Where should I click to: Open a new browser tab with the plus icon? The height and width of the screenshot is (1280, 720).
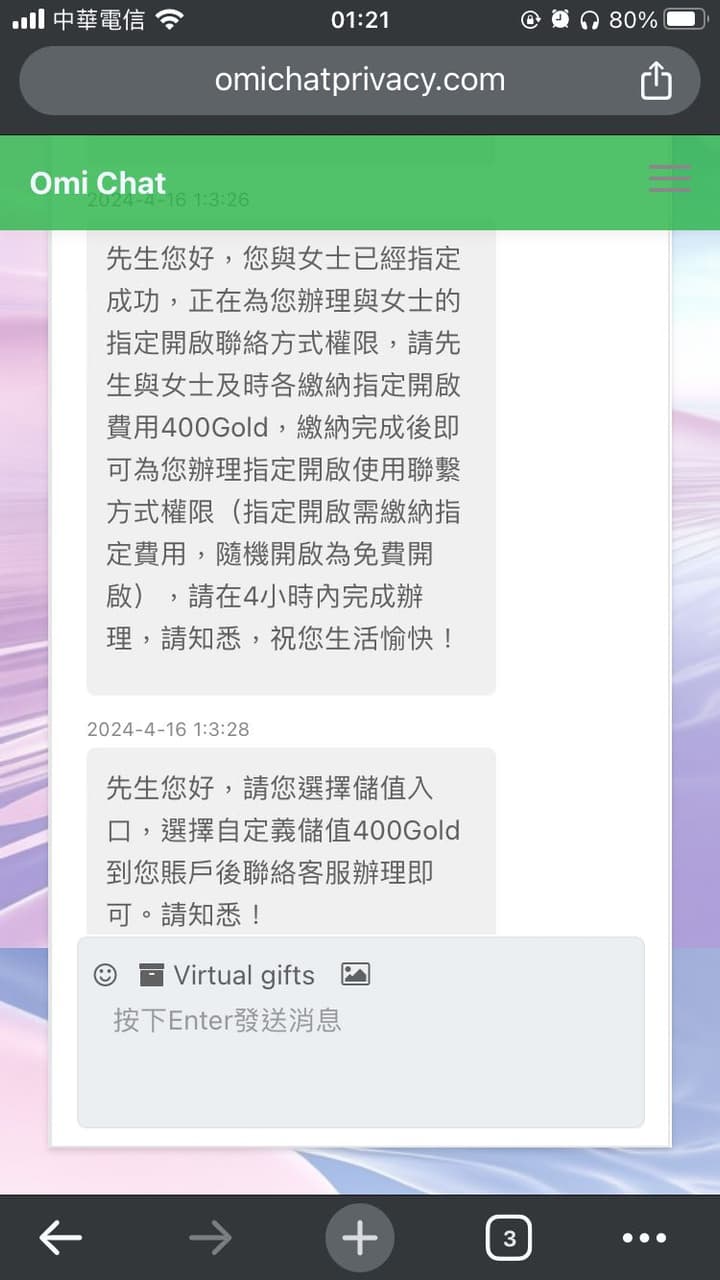[x=359, y=1237]
